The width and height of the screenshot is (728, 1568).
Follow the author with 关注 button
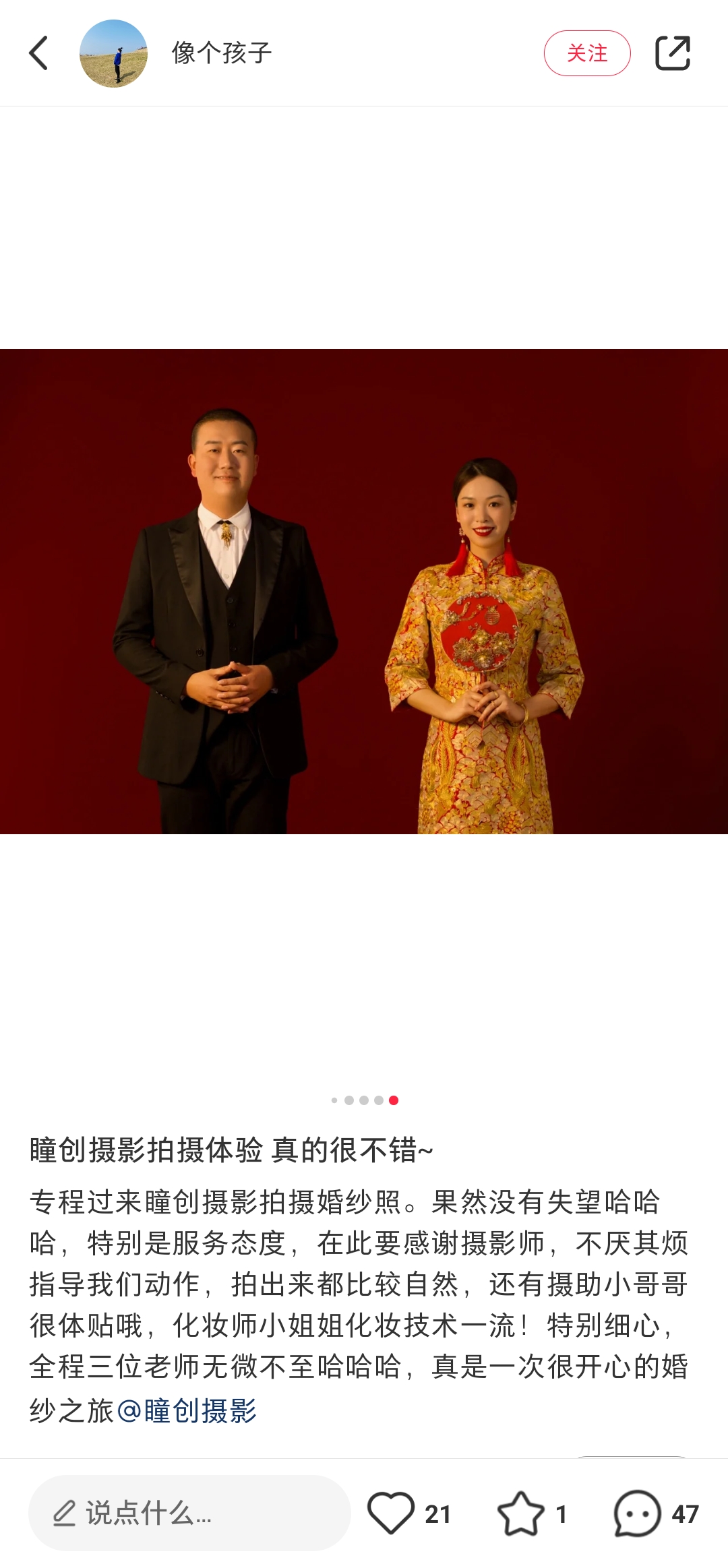click(x=586, y=53)
